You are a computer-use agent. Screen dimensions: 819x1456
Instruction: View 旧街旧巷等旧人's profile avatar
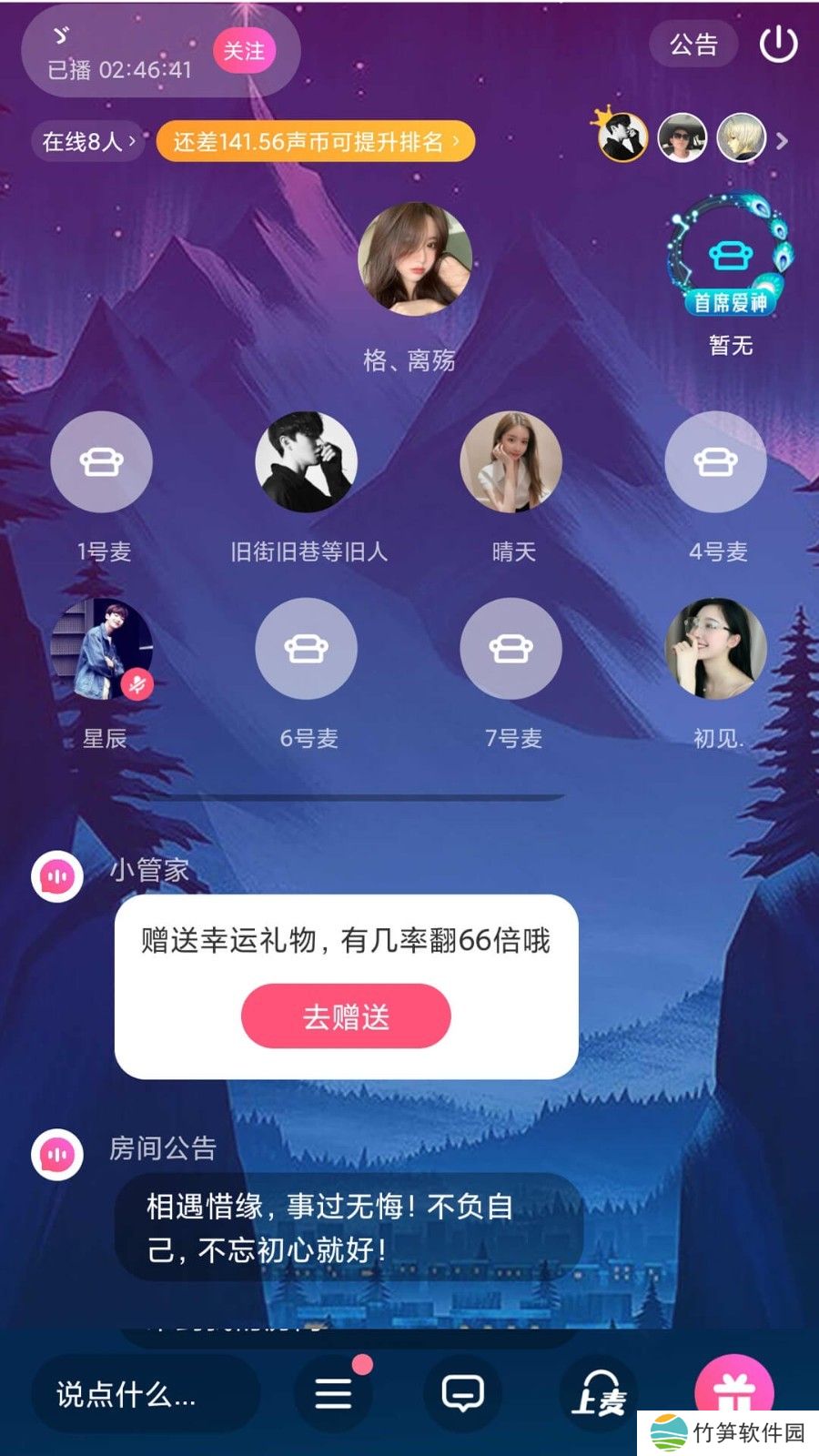pos(306,462)
